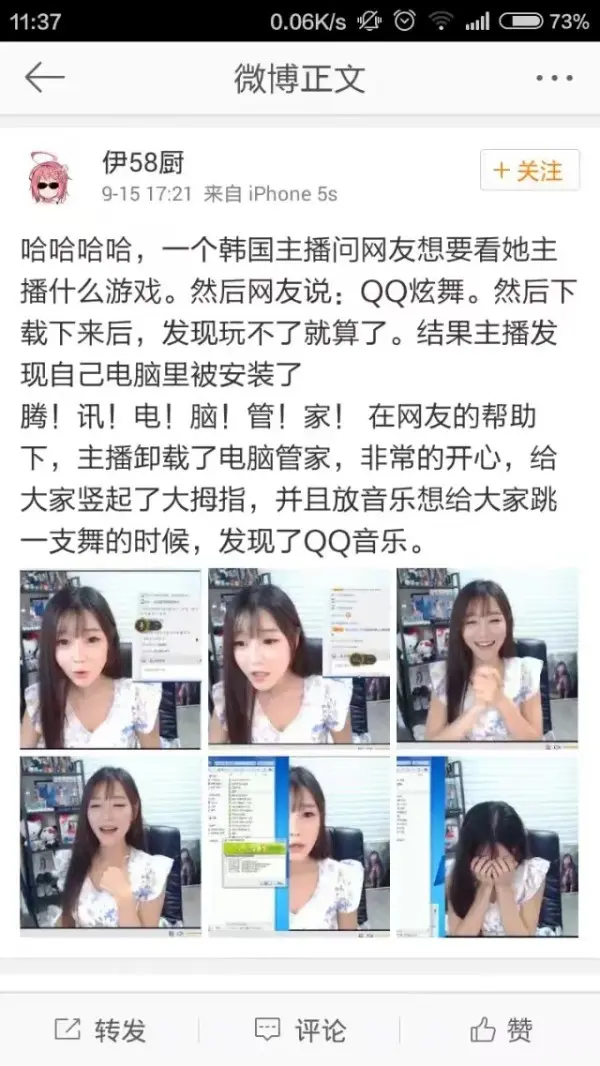Open the first photo in the post
The height and width of the screenshot is (1066, 600).
click(x=111, y=656)
